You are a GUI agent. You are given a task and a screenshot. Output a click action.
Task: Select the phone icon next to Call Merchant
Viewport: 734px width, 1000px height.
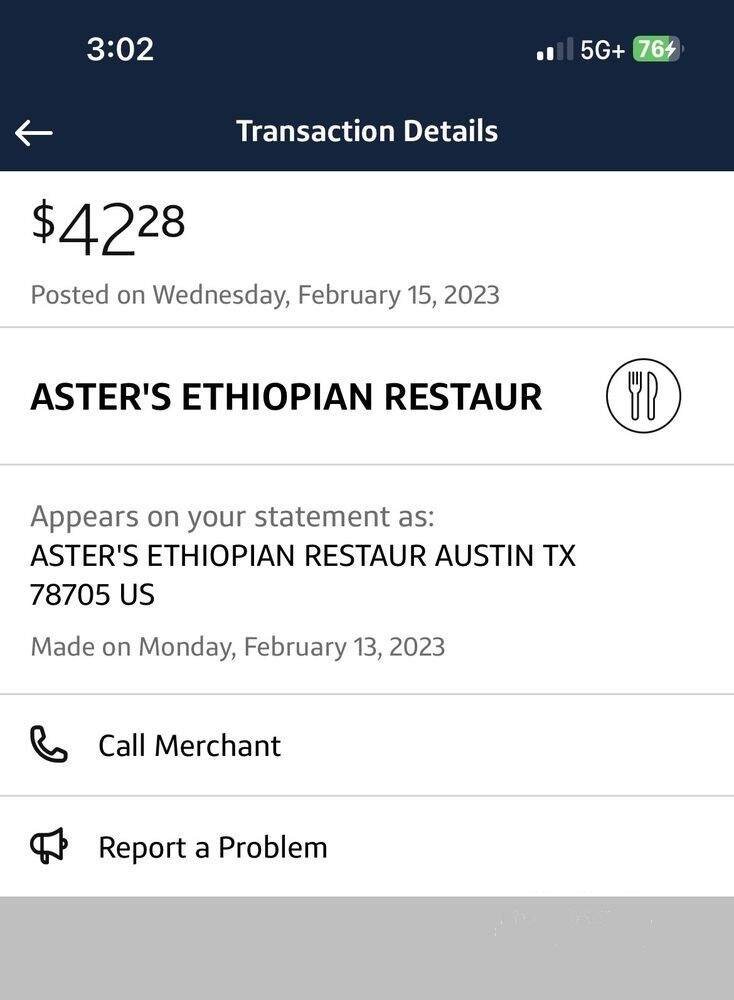coord(48,744)
